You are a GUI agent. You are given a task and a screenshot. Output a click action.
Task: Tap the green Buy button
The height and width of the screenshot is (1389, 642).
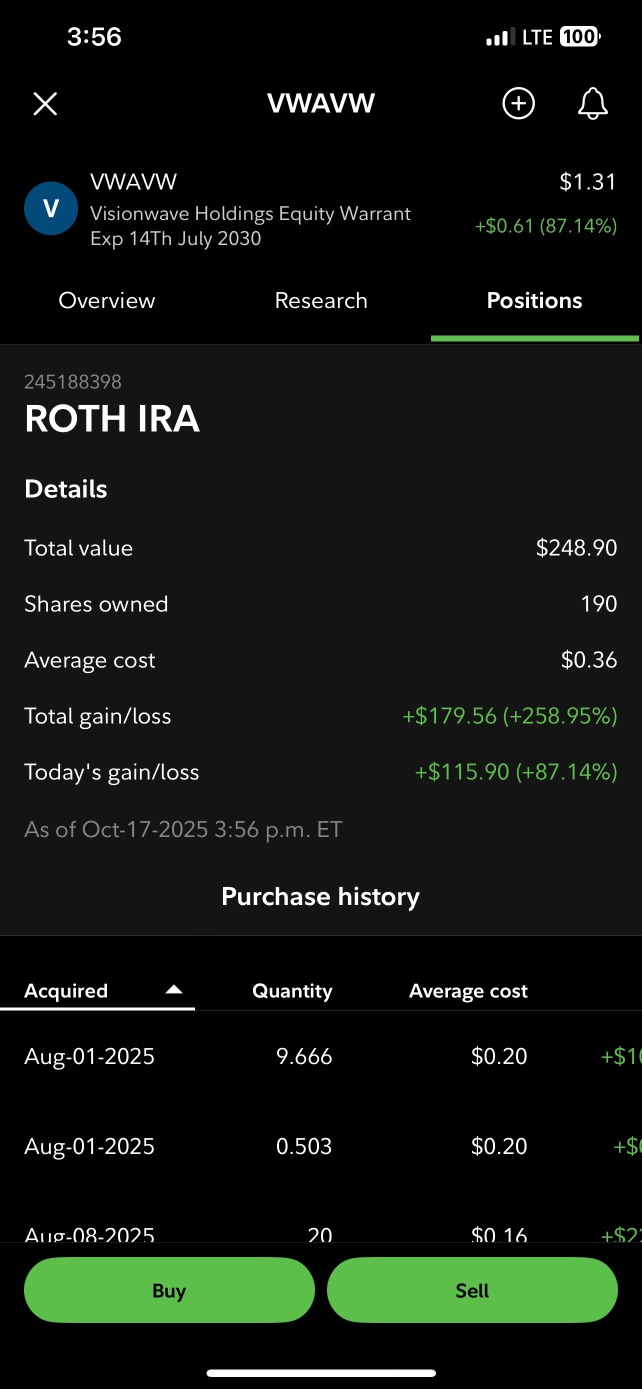[169, 1290]
